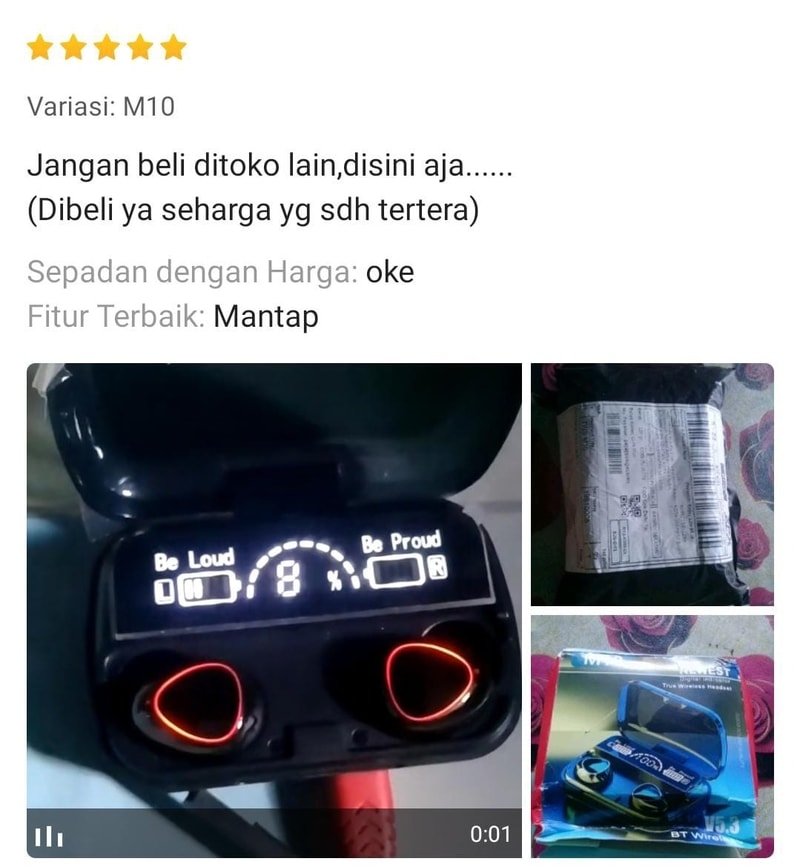The image size is (800, 867).
Task: Play the review video of the earbuds case
Action: click(x=274, y=610)
